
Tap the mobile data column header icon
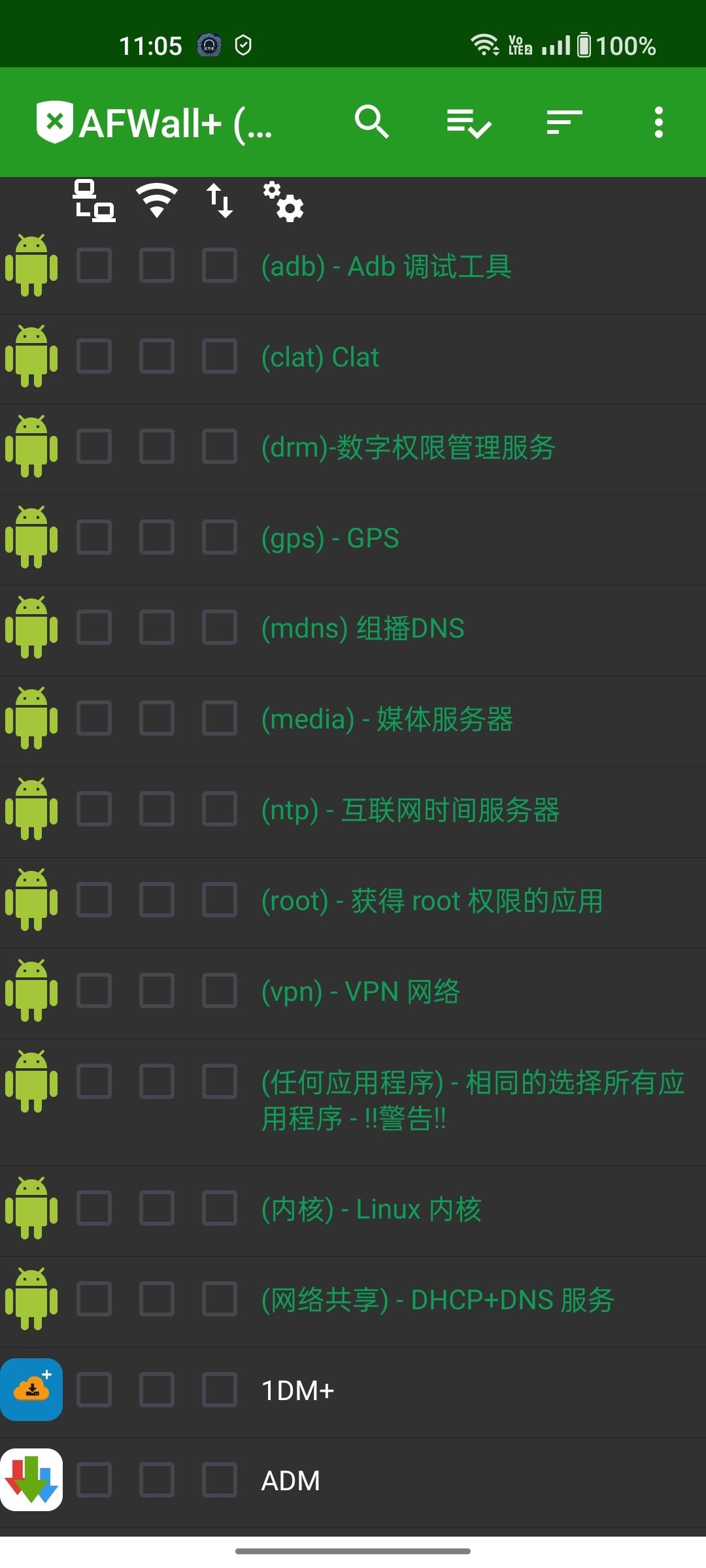[220, 201]
